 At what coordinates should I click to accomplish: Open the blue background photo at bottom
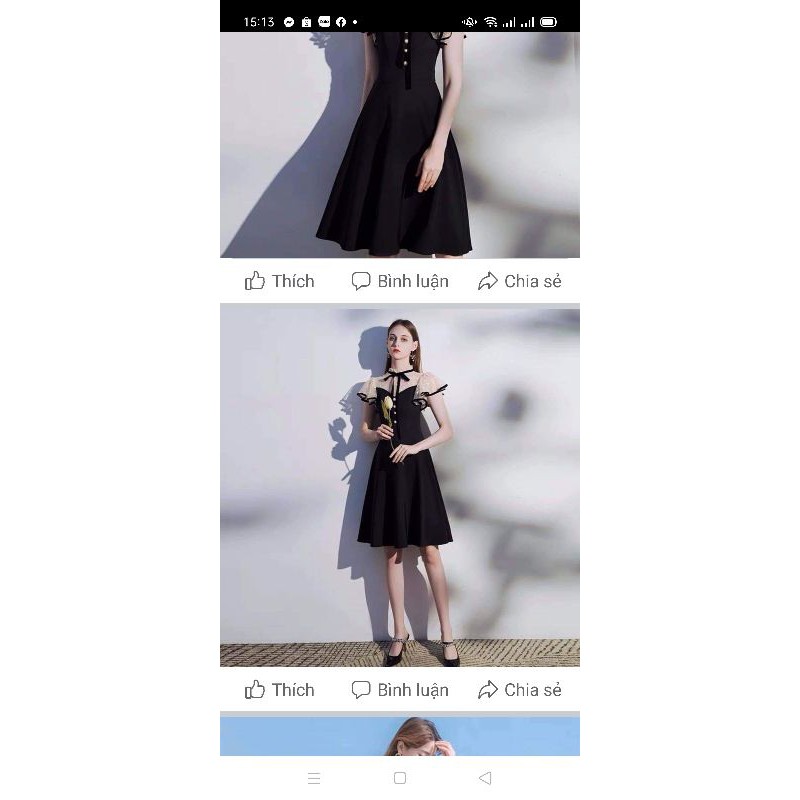click(x=400, y=734)
